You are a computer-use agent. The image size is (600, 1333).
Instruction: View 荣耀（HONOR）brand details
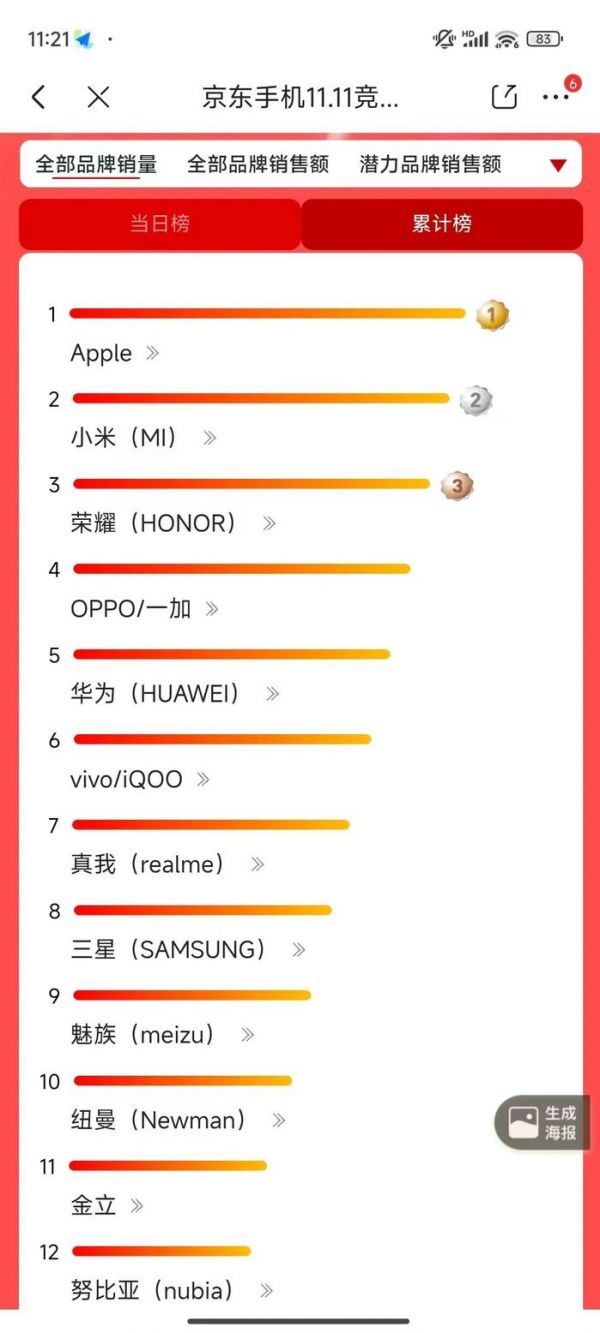(172, 523)
